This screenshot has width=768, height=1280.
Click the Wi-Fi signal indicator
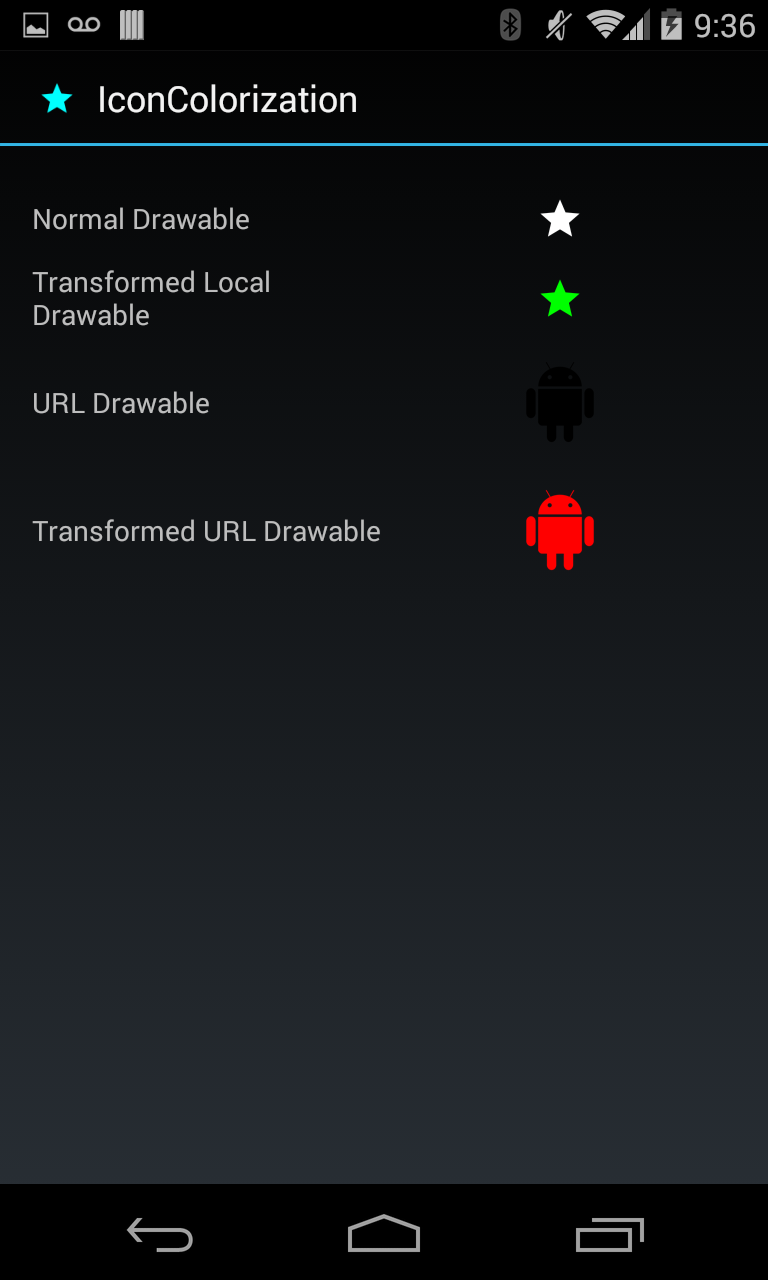(608, 25)
